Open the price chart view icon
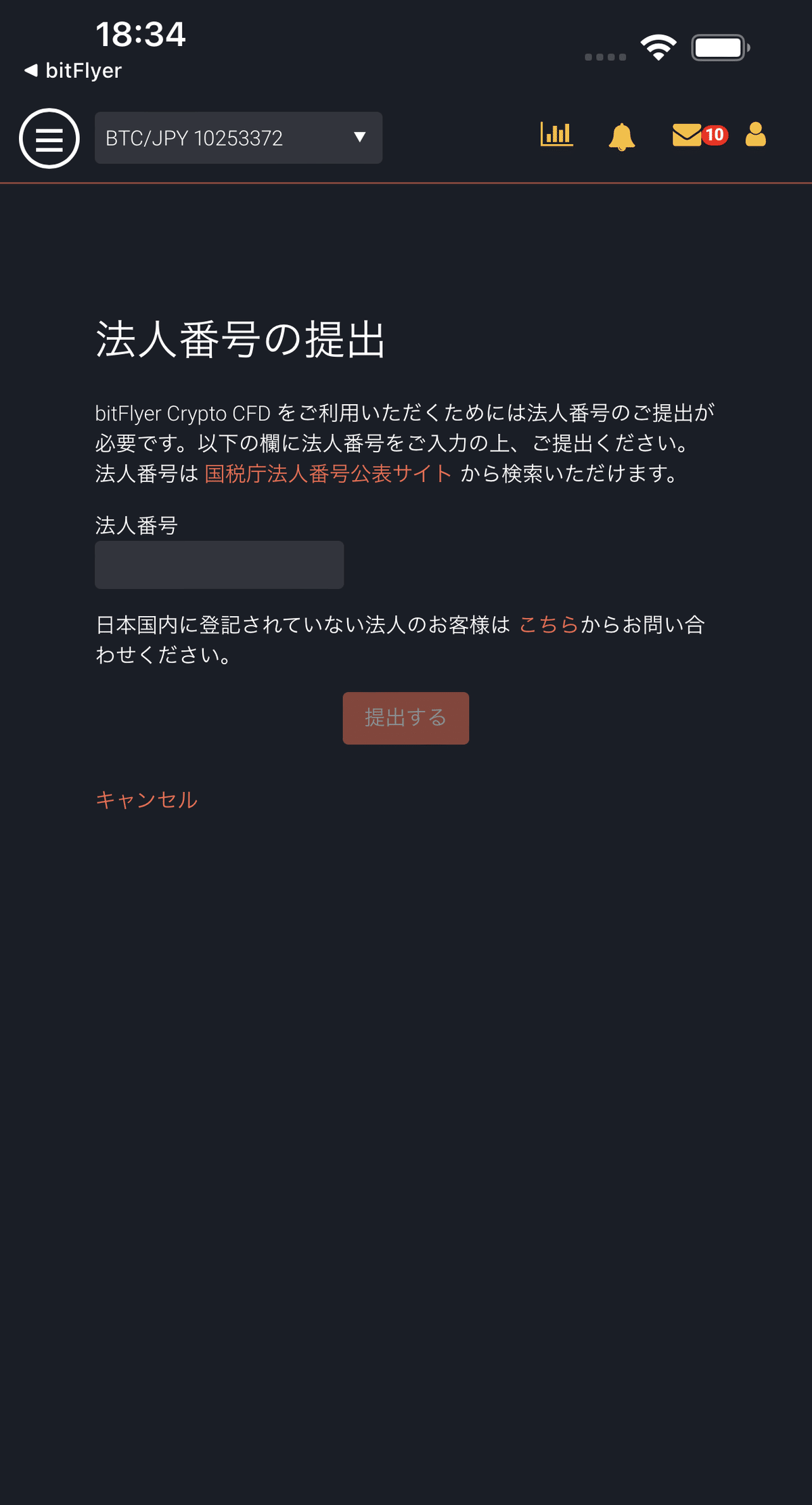 pos(556,136)
